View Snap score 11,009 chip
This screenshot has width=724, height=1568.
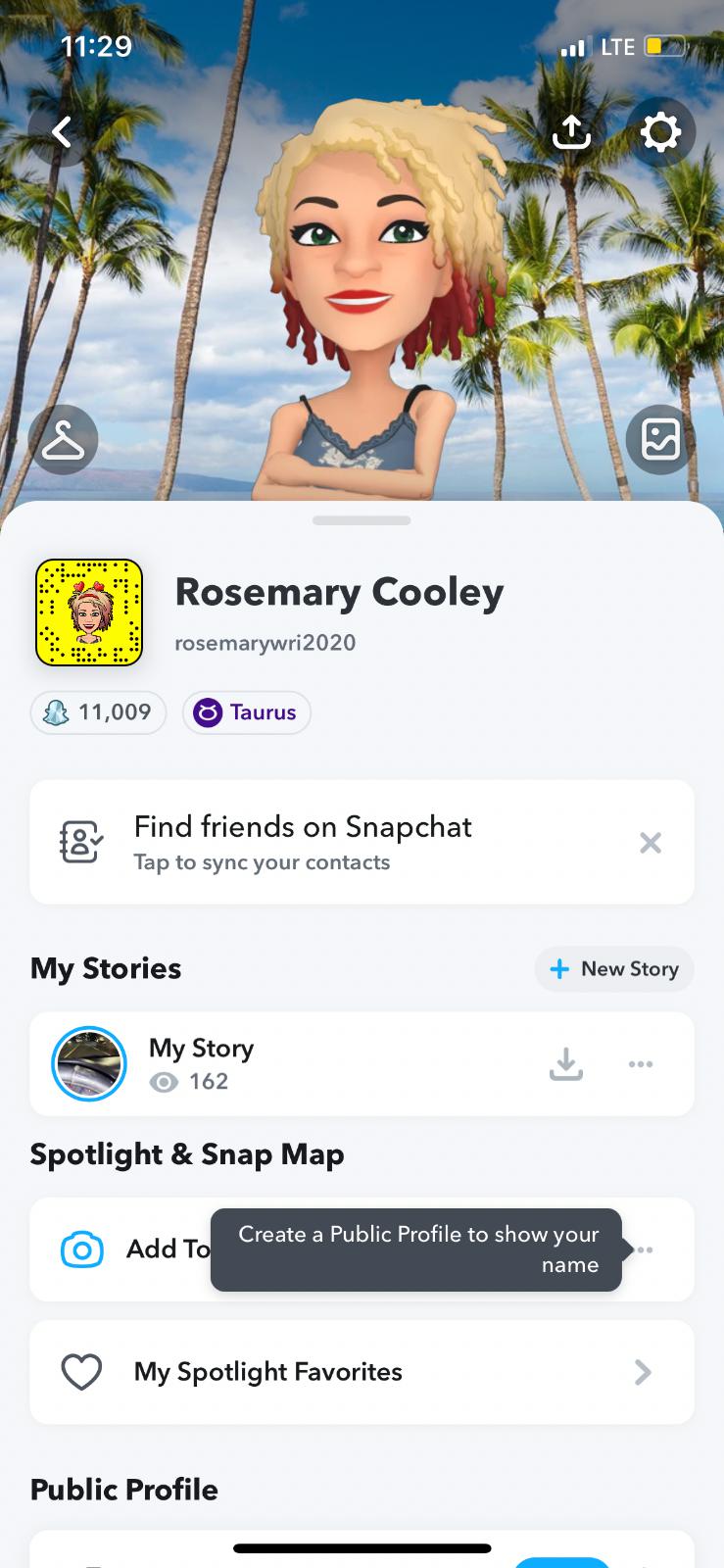point(98,712)
